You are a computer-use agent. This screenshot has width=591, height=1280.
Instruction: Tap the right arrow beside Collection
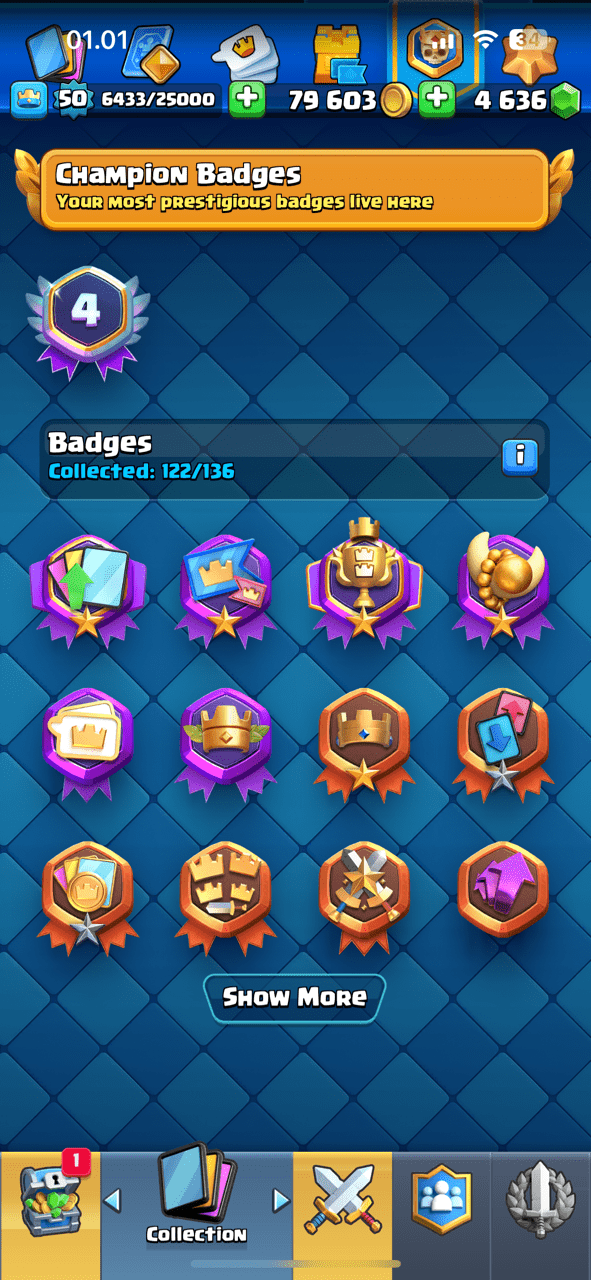(281, 1199)
